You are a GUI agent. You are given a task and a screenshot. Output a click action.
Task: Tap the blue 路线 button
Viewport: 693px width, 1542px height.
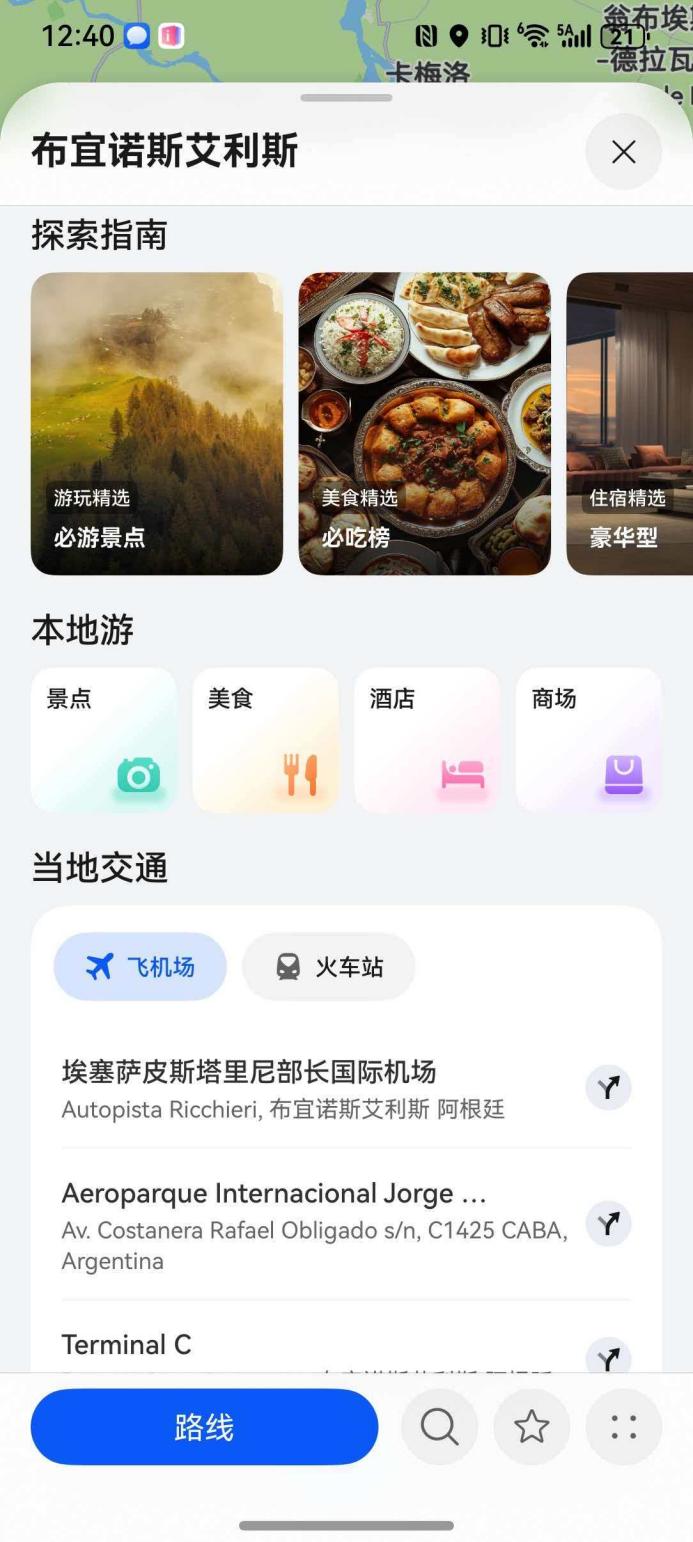[x=204, y=1427]
